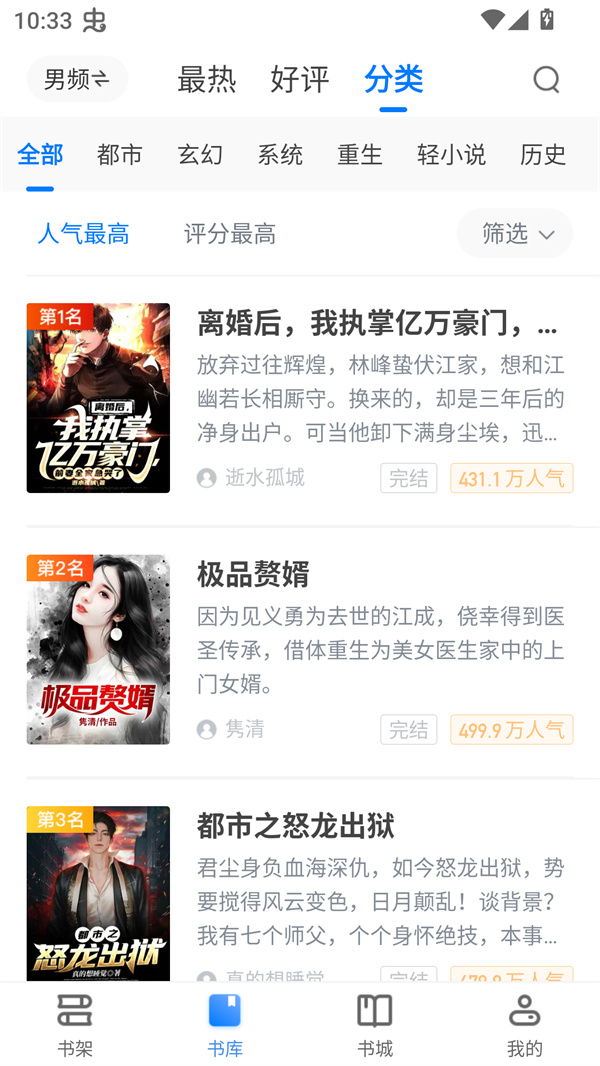Image resolution: width=600 pixels, height=1066 pixels.
Task: Sort by 评分最高
Action: coord(230,233)
